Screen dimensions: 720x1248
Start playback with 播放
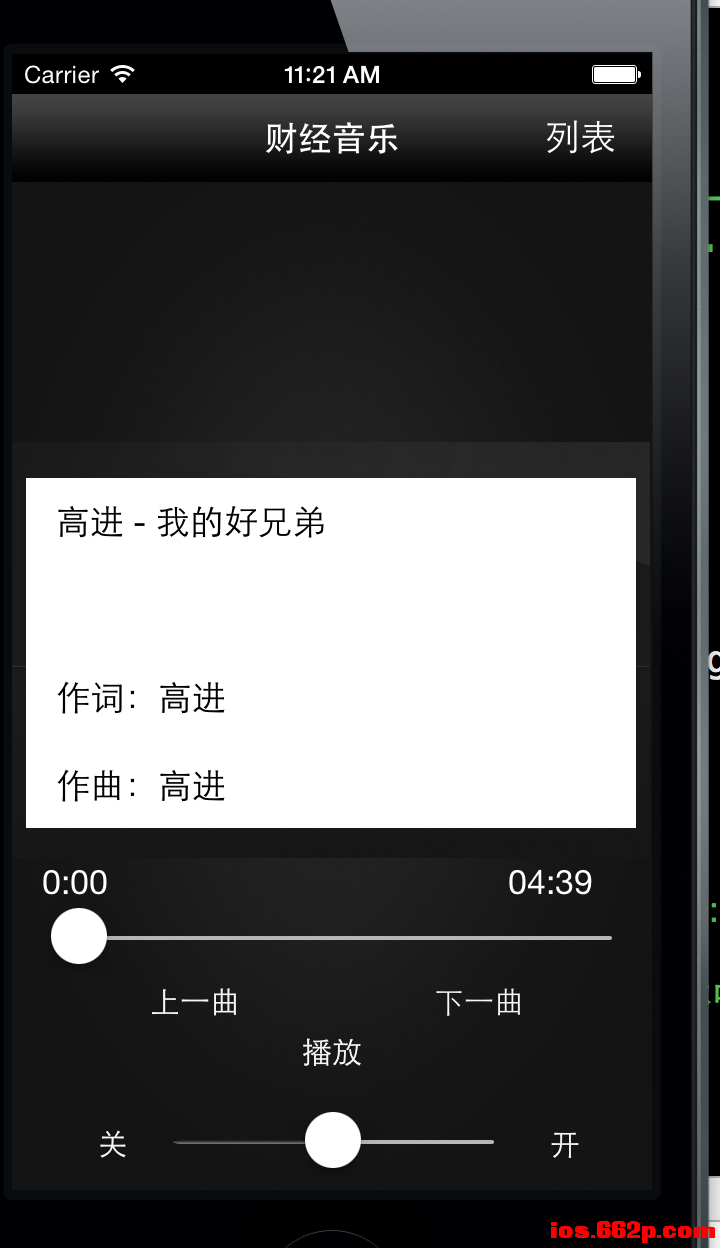click(332, 1052)
